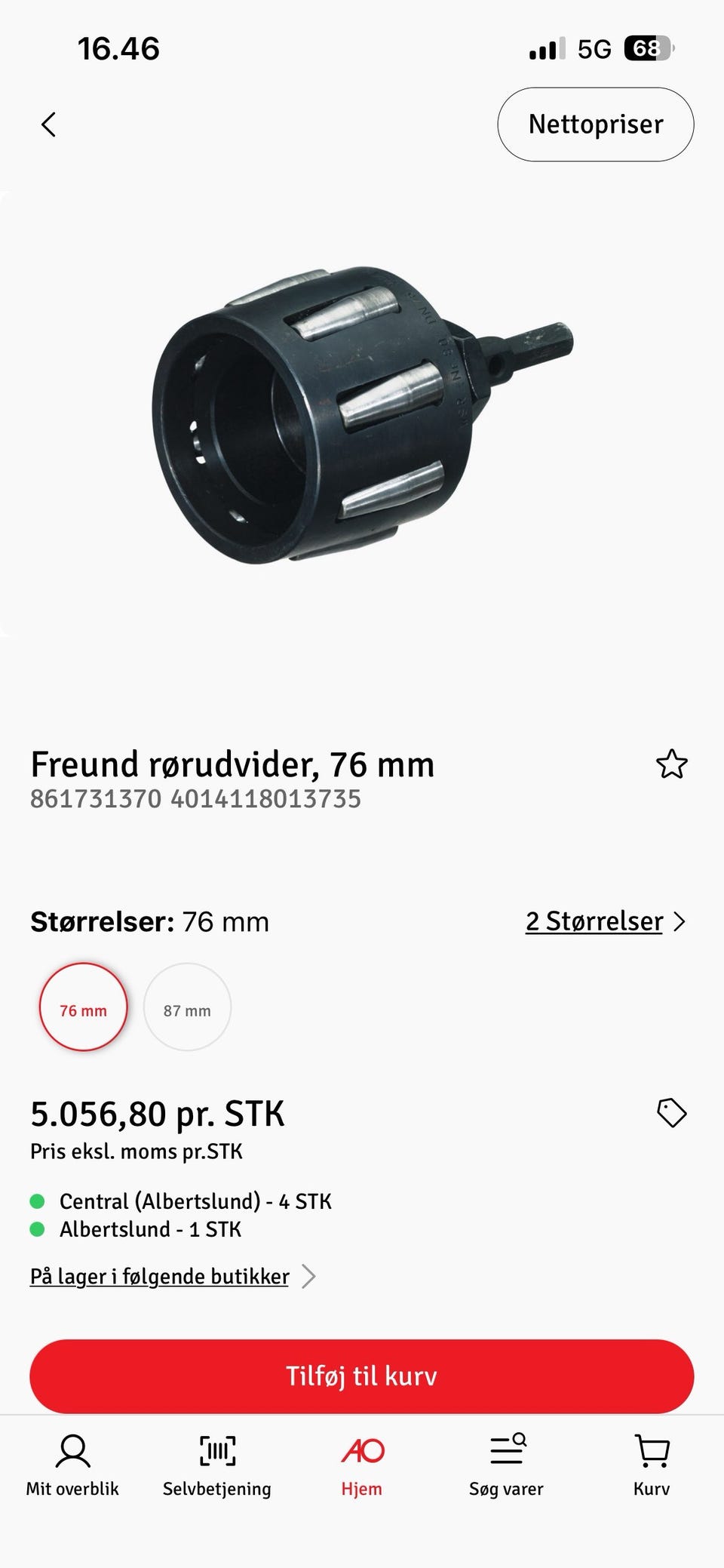Add item with Tilføj til kurv

pyautogui.click(x=361, y=1376)
